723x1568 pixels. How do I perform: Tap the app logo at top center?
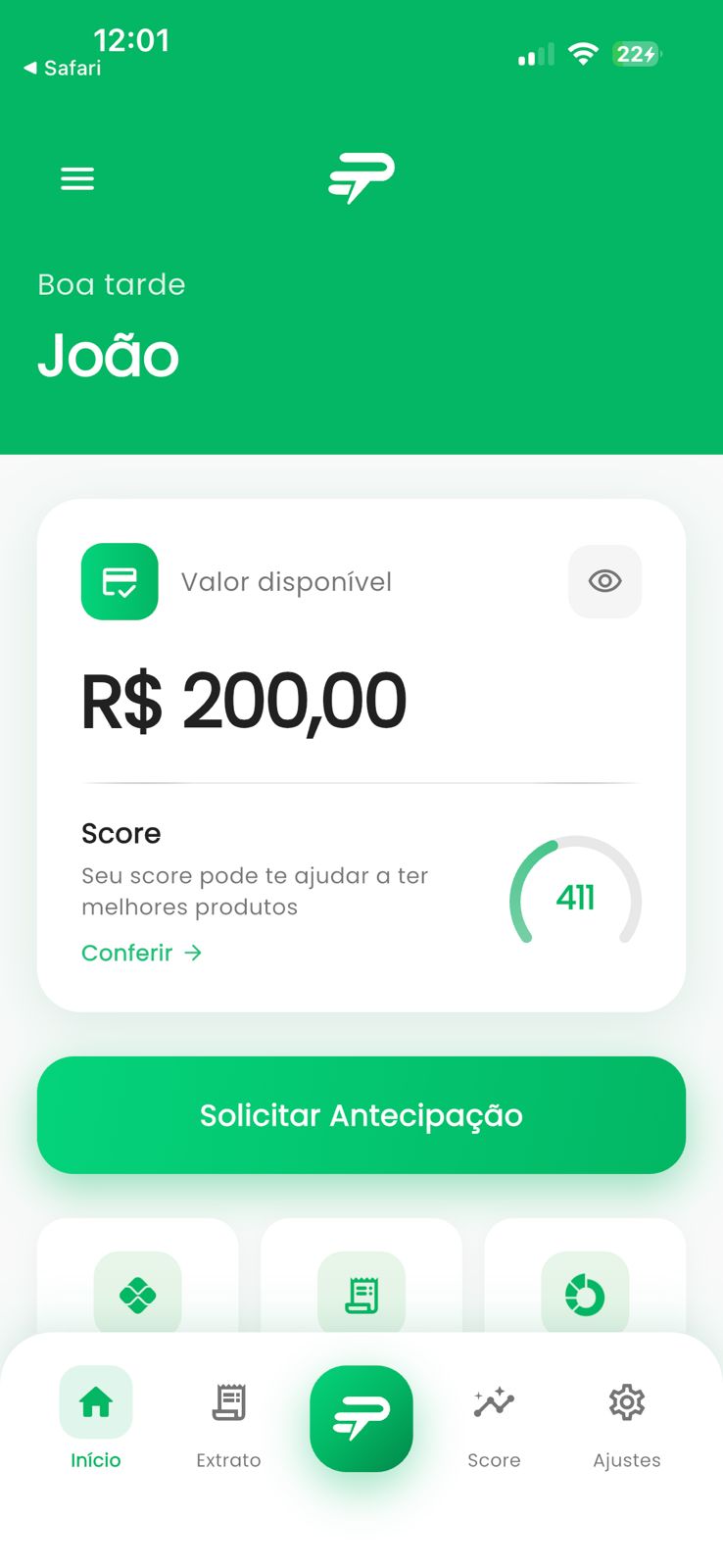pyautogui.click(x=361, y=176)
